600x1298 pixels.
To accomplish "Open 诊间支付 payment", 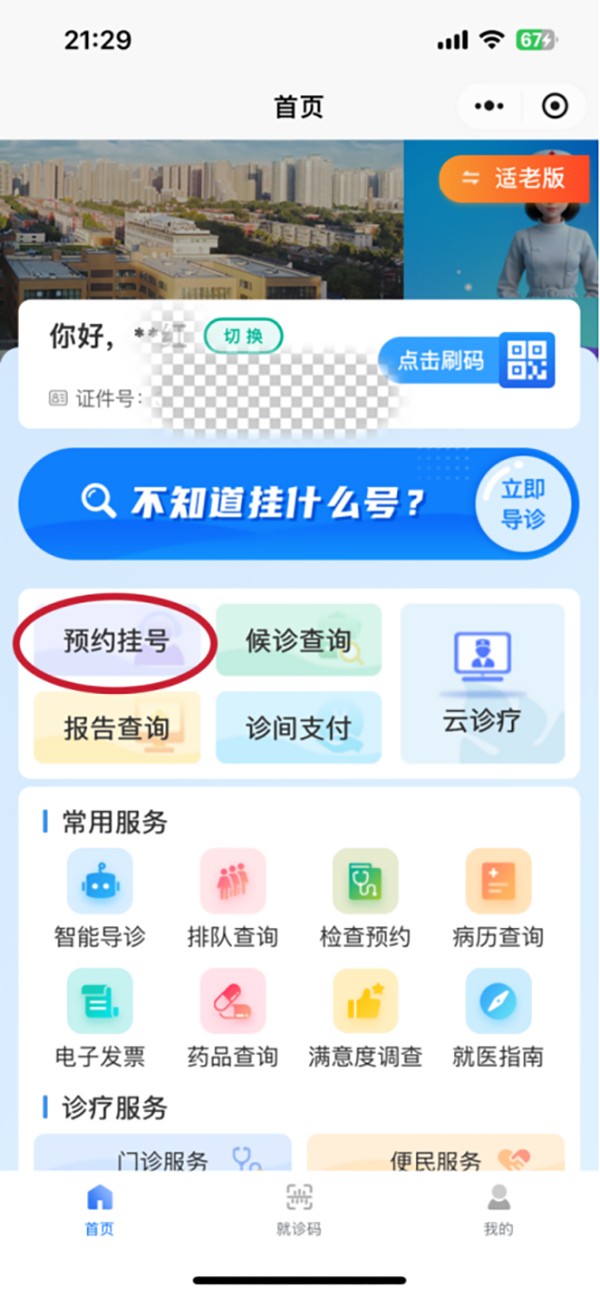I will [x=298, y=728].
